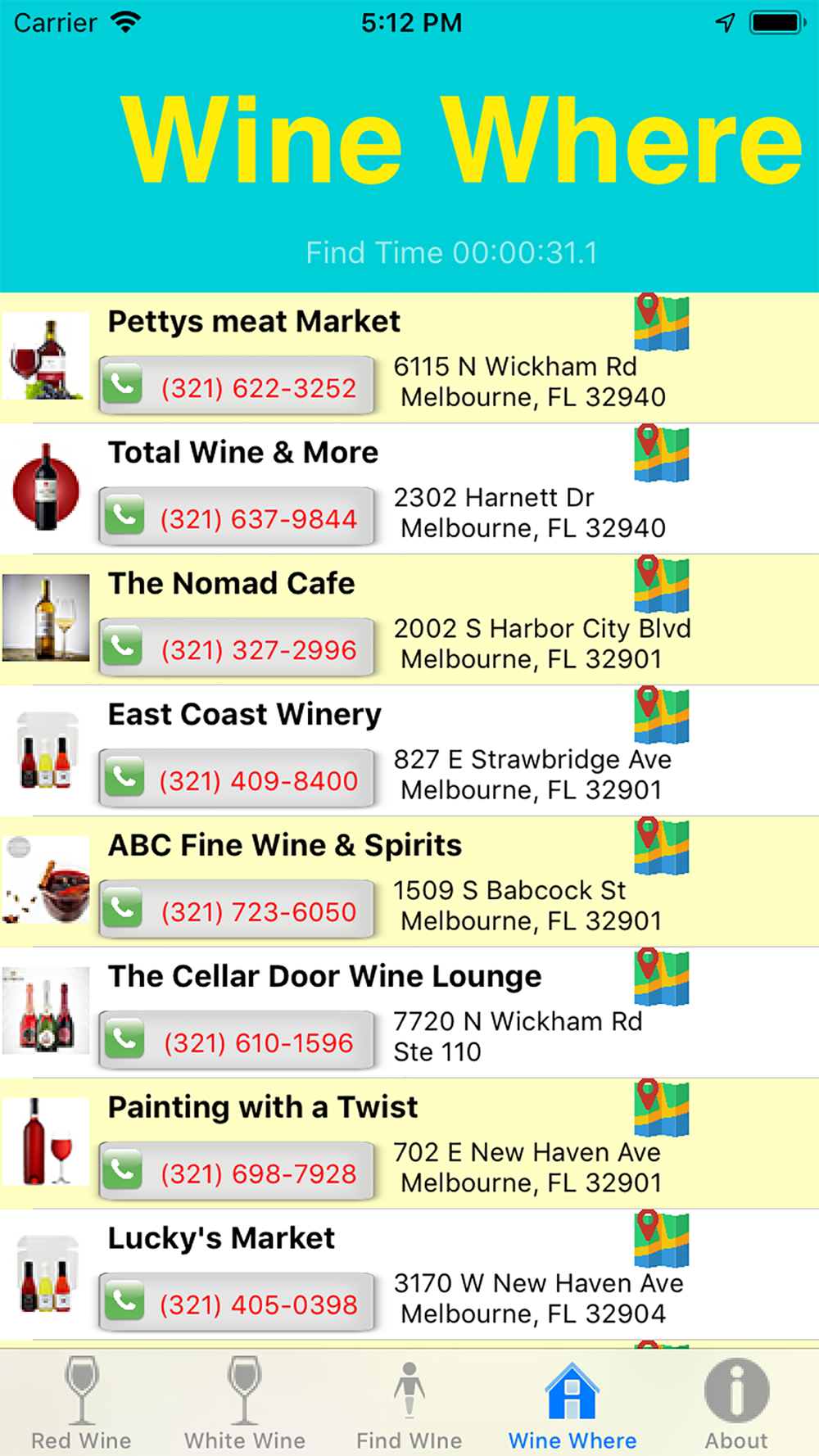Viewport: 819px width, 1456px height.
Task: Call Pettys meat Market at (321) 622-3252
Action: [x=236, y=386]
